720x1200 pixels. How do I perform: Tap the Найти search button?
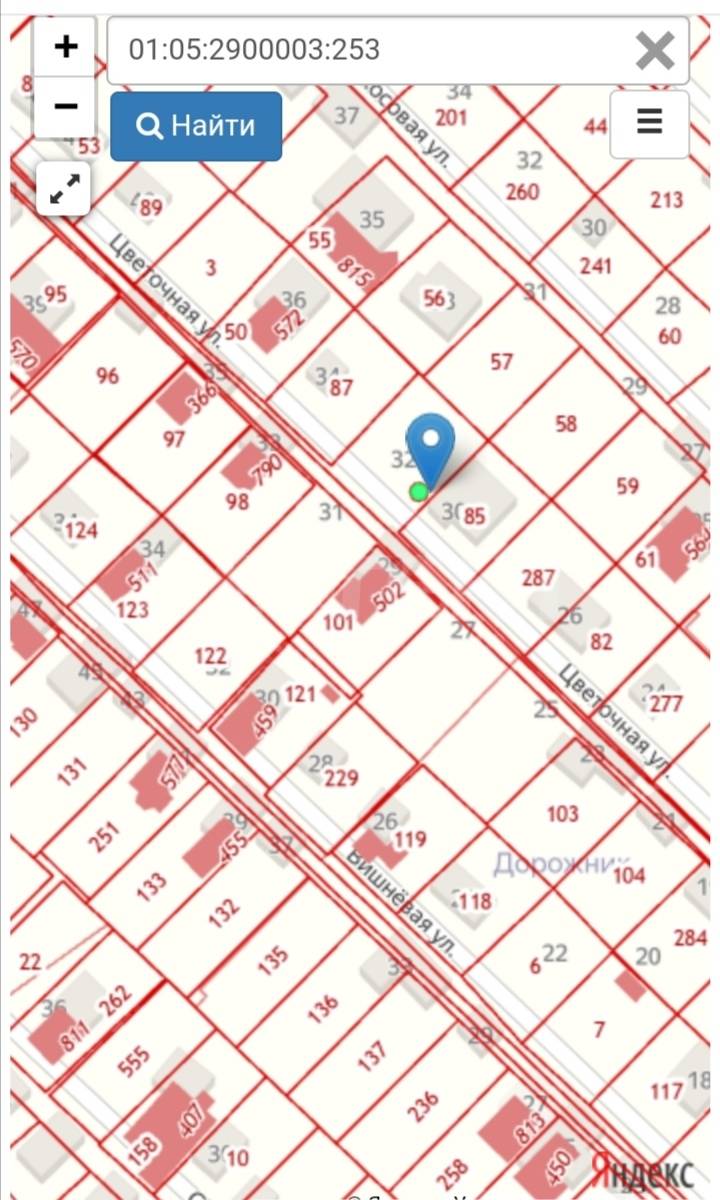click(x=196, y=126)
